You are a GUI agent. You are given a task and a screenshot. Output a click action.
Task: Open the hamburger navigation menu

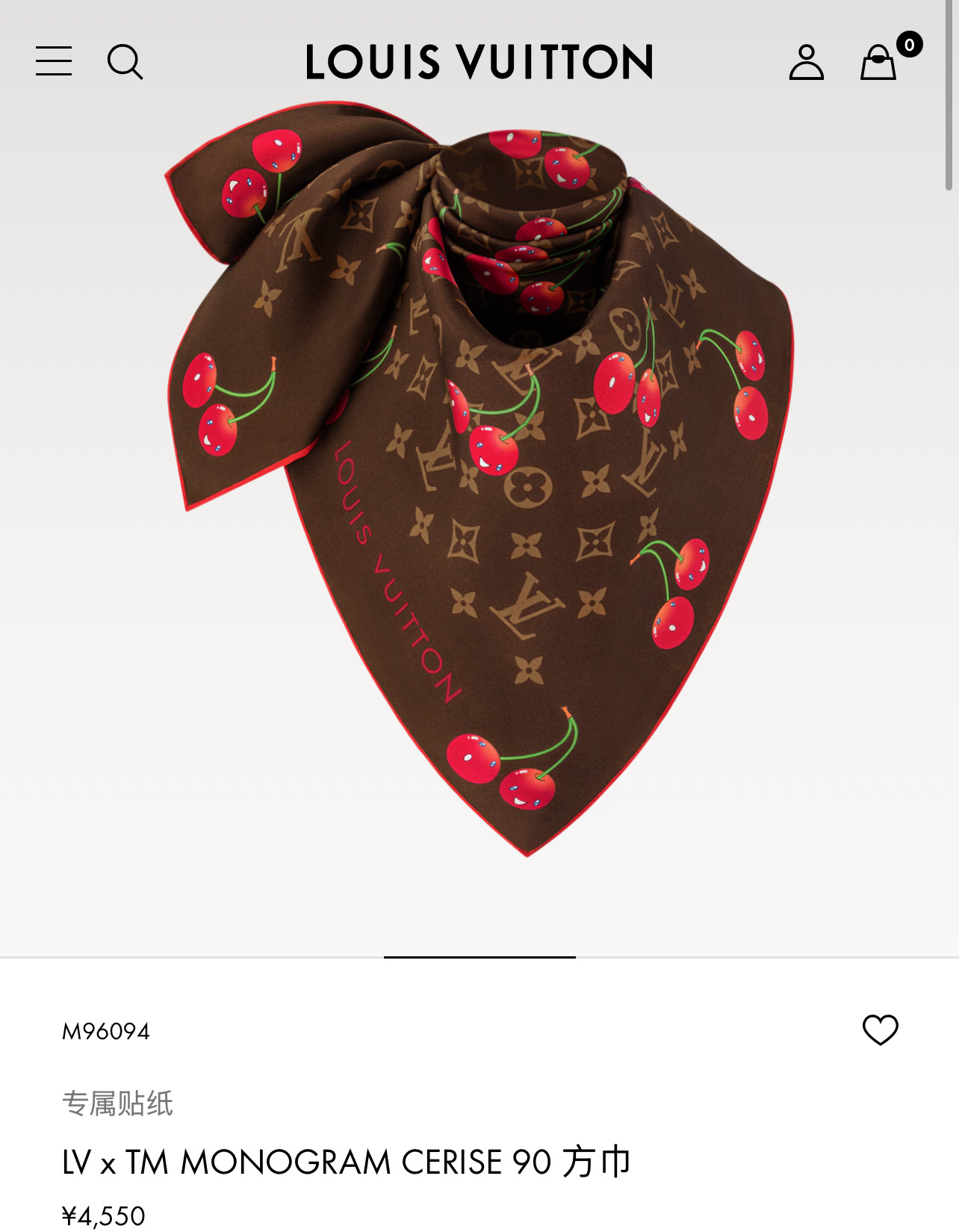click(54, 61)
